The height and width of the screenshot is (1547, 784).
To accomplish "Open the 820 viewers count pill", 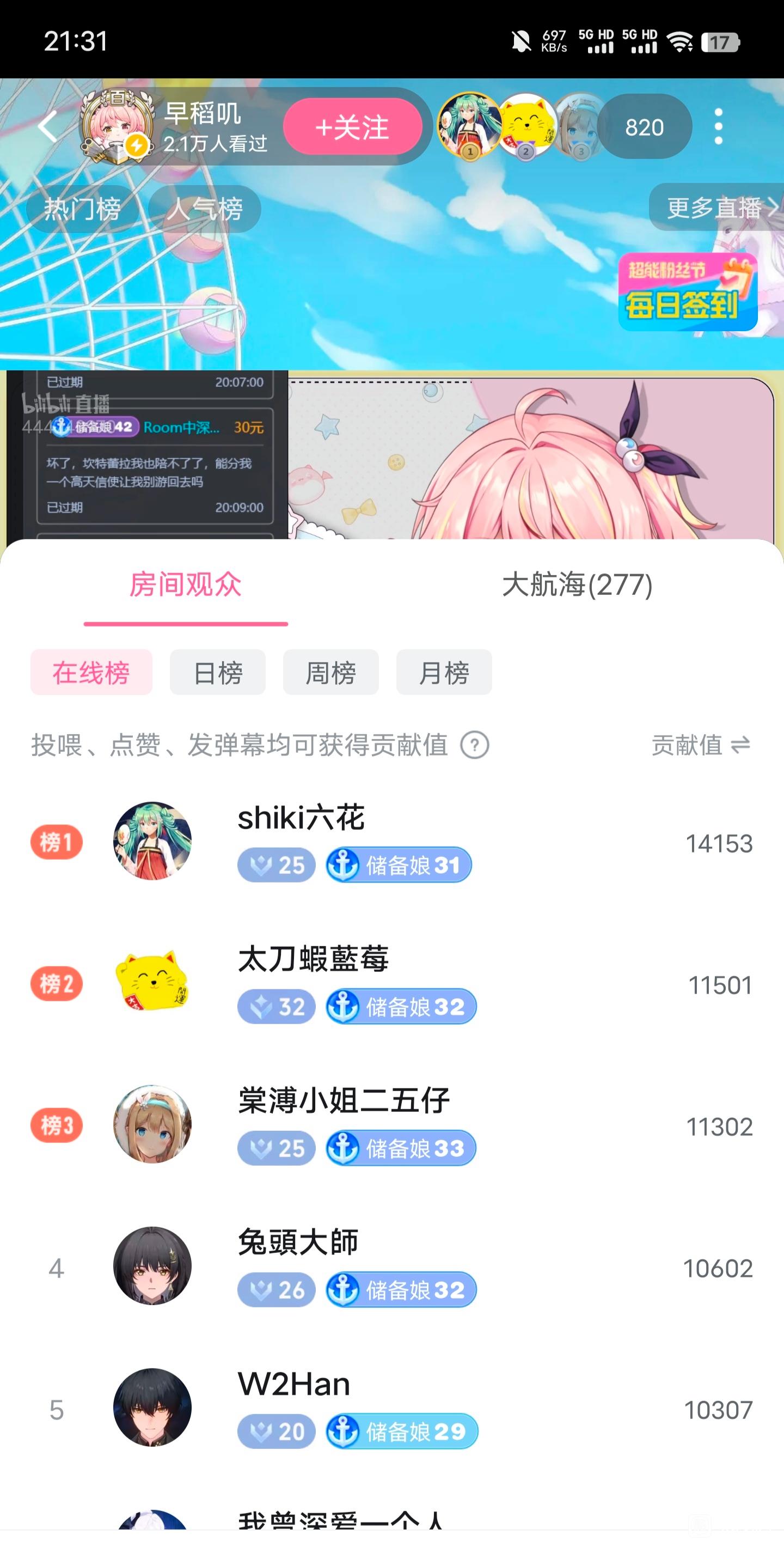I will click(644, 127).
